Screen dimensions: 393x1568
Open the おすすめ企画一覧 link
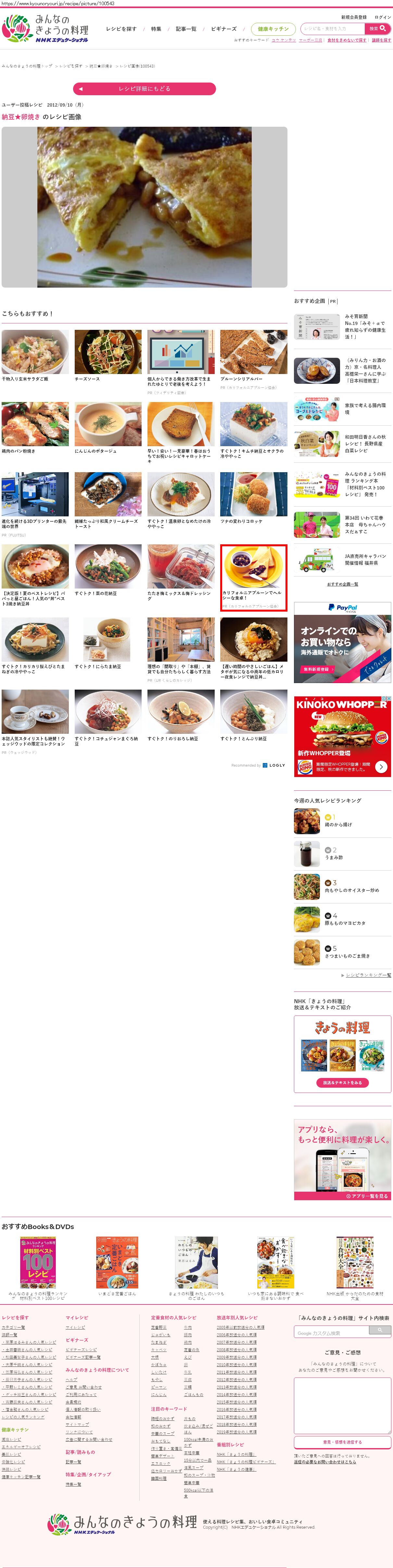pos(343,584)
